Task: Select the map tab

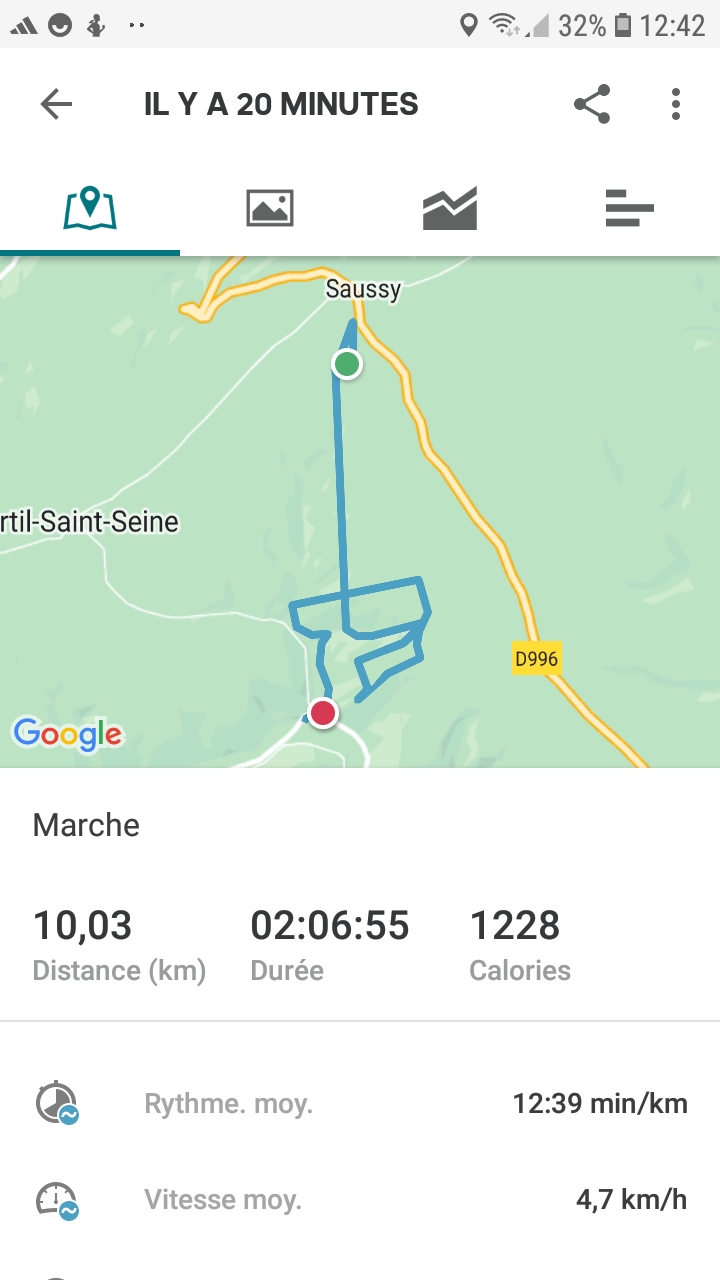Action: [90, 208]
